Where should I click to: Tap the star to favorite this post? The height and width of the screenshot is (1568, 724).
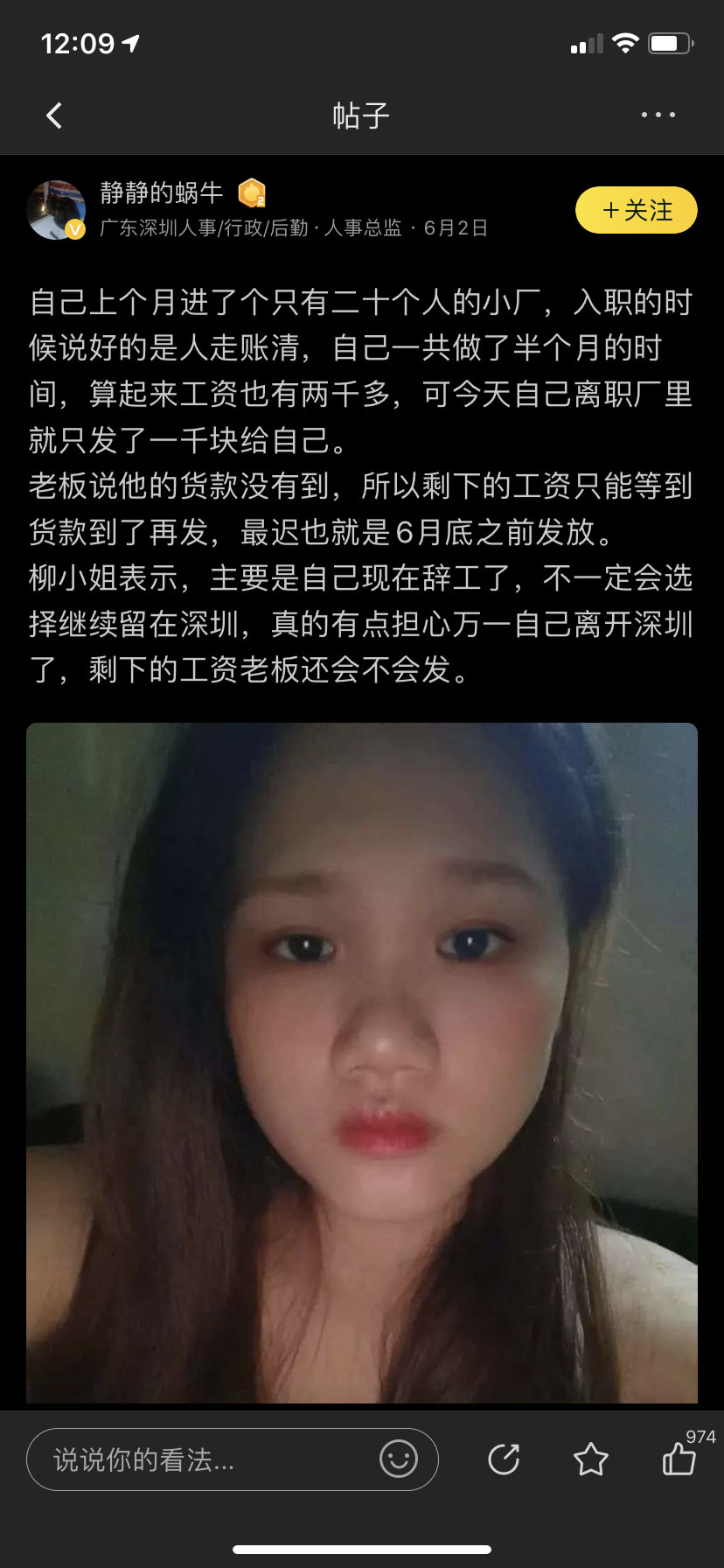(x=591, y=1459)
